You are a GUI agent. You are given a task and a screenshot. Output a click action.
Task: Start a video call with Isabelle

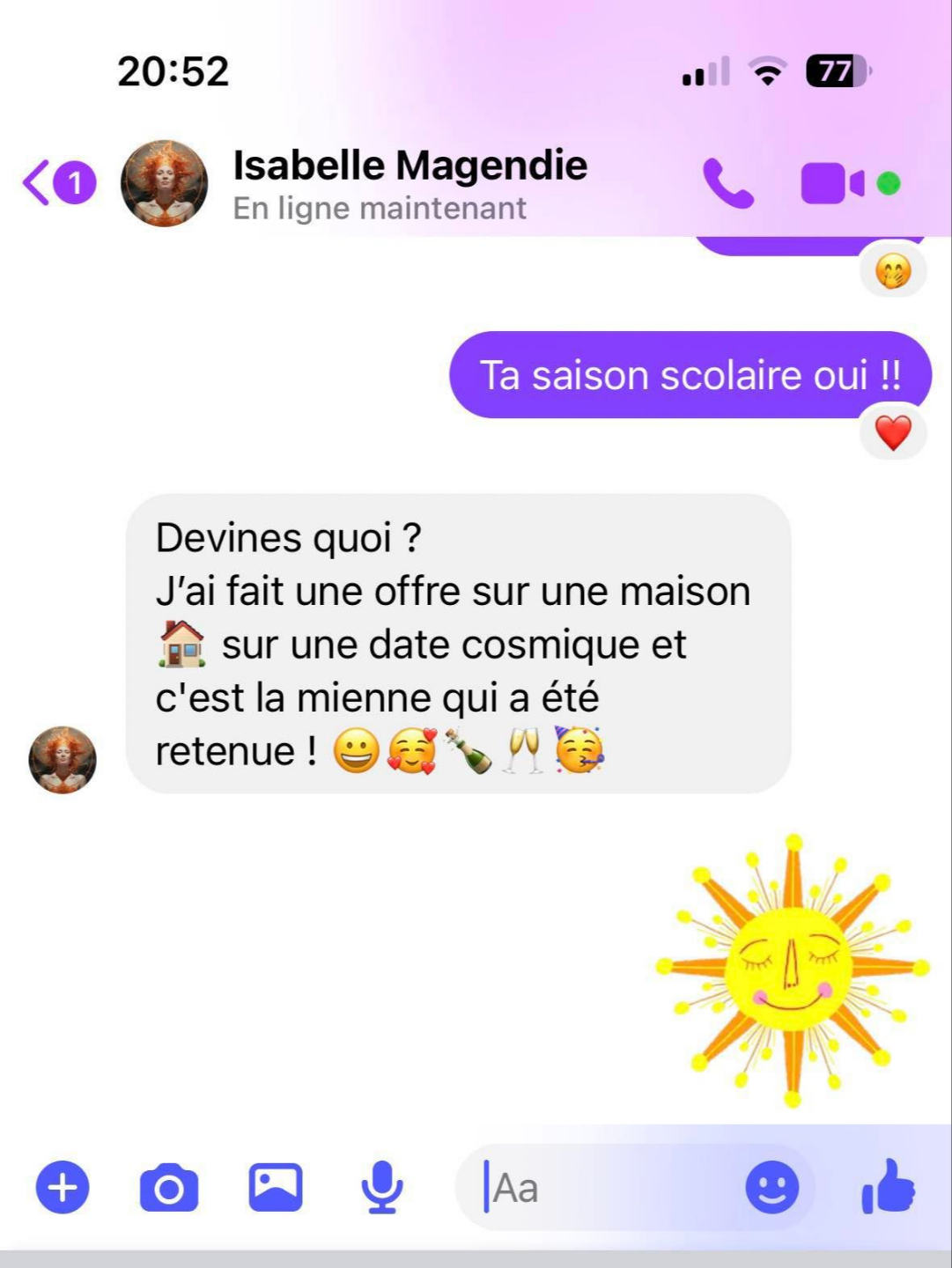click(831, 183)
